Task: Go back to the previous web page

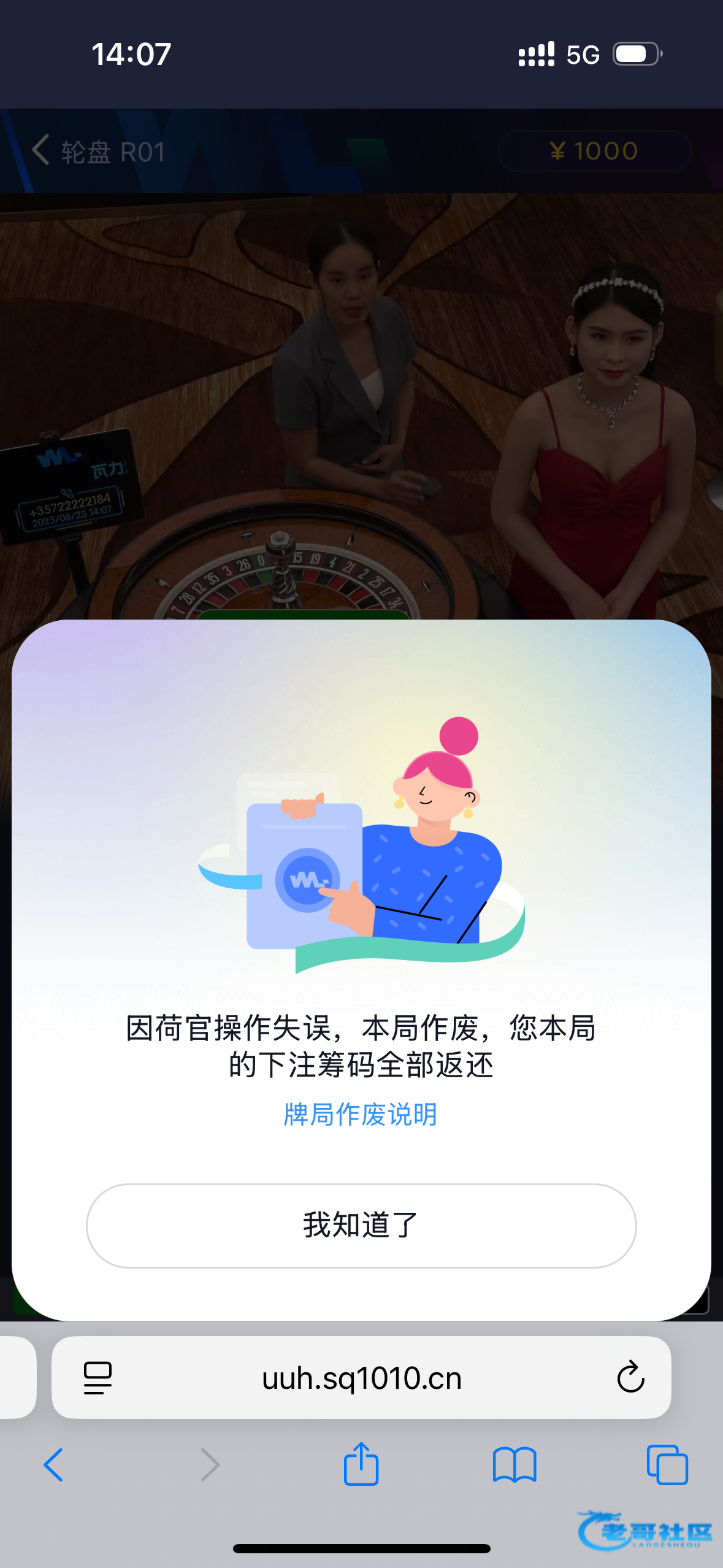Action: click(x=53, y=1464)
